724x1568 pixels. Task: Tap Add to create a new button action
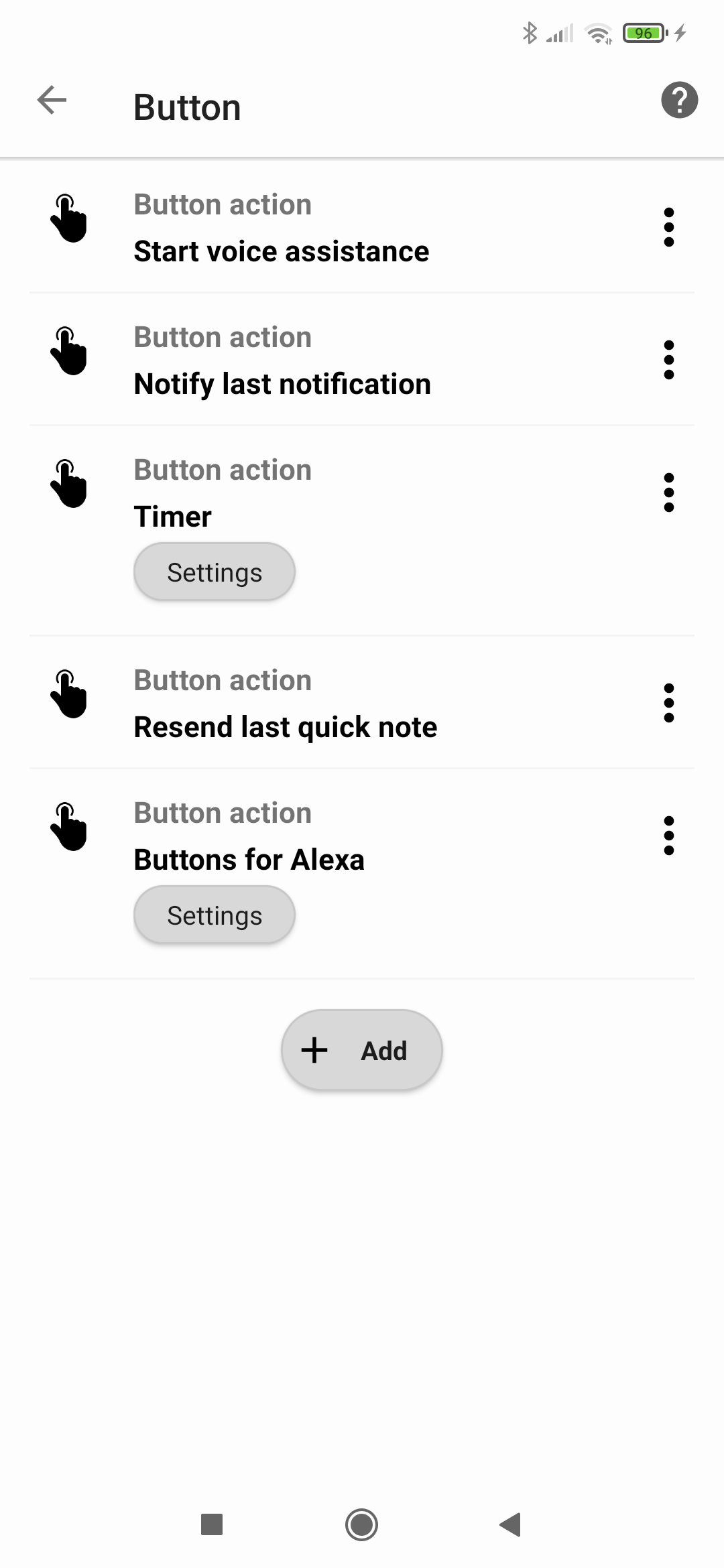click(x=361, y=1050)
